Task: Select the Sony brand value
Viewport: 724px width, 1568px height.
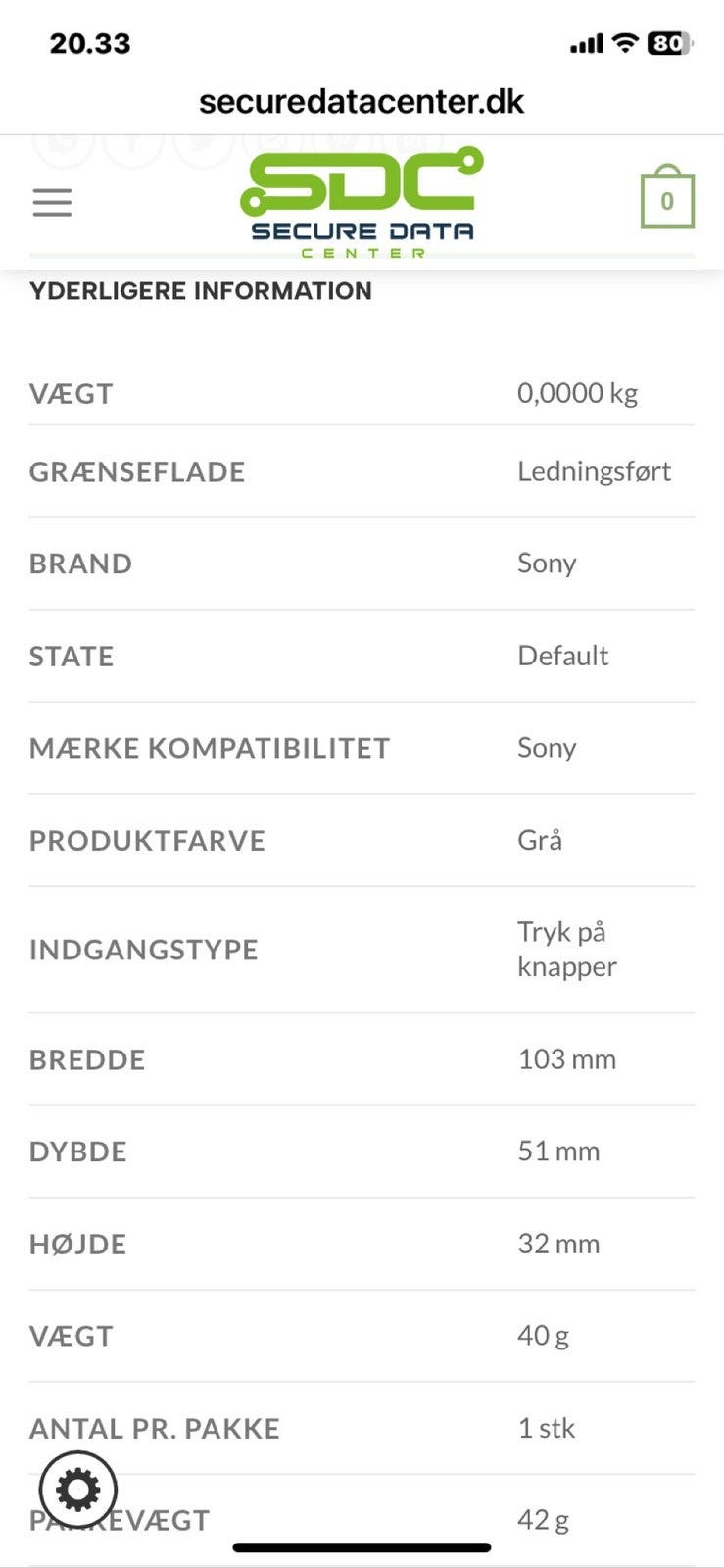Action: tap(547, 563)
